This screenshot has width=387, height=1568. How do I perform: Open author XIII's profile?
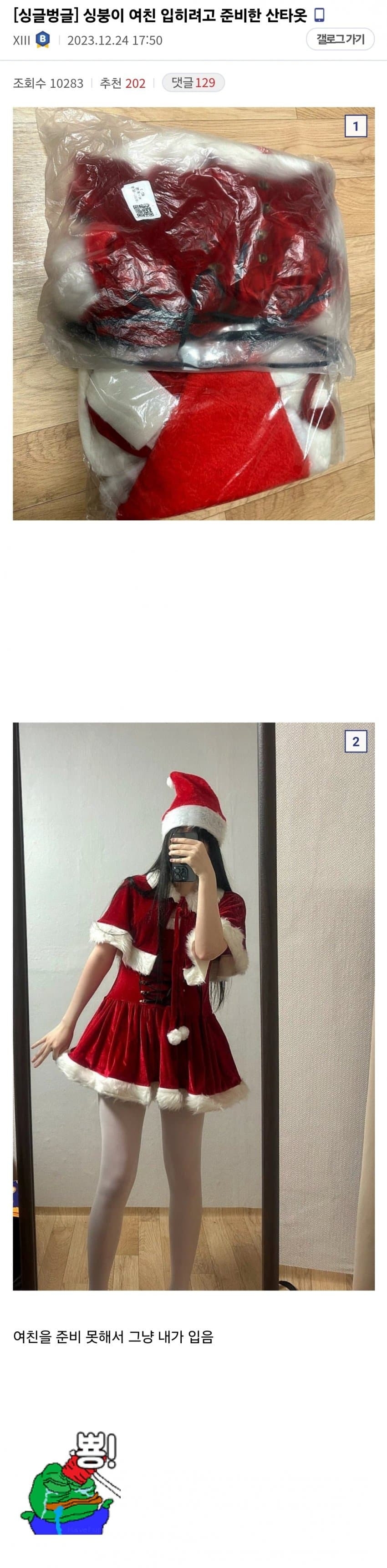pos(21,40)
